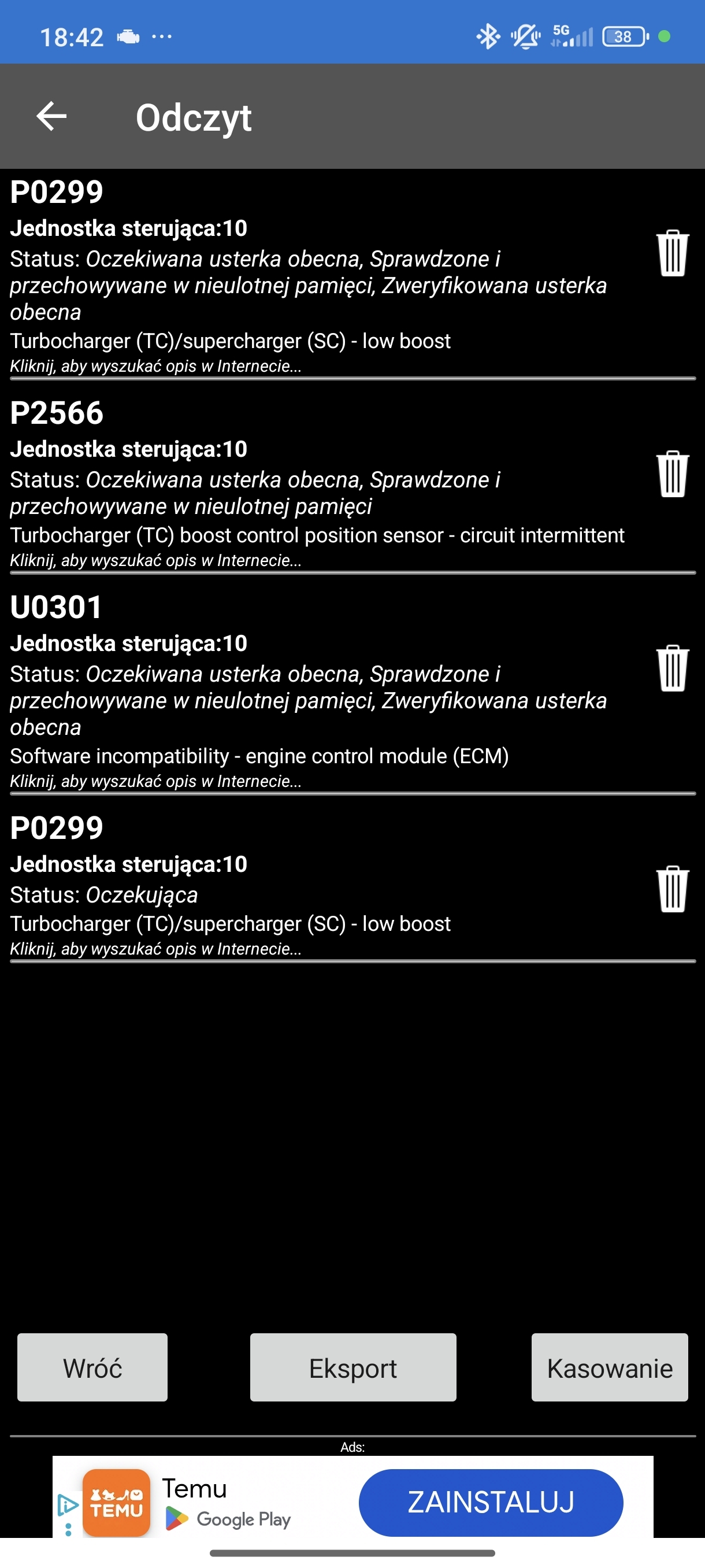Delete the U0301 fault code
Image resolution: width=705 pixels, height=1568 pixels.
672,668
